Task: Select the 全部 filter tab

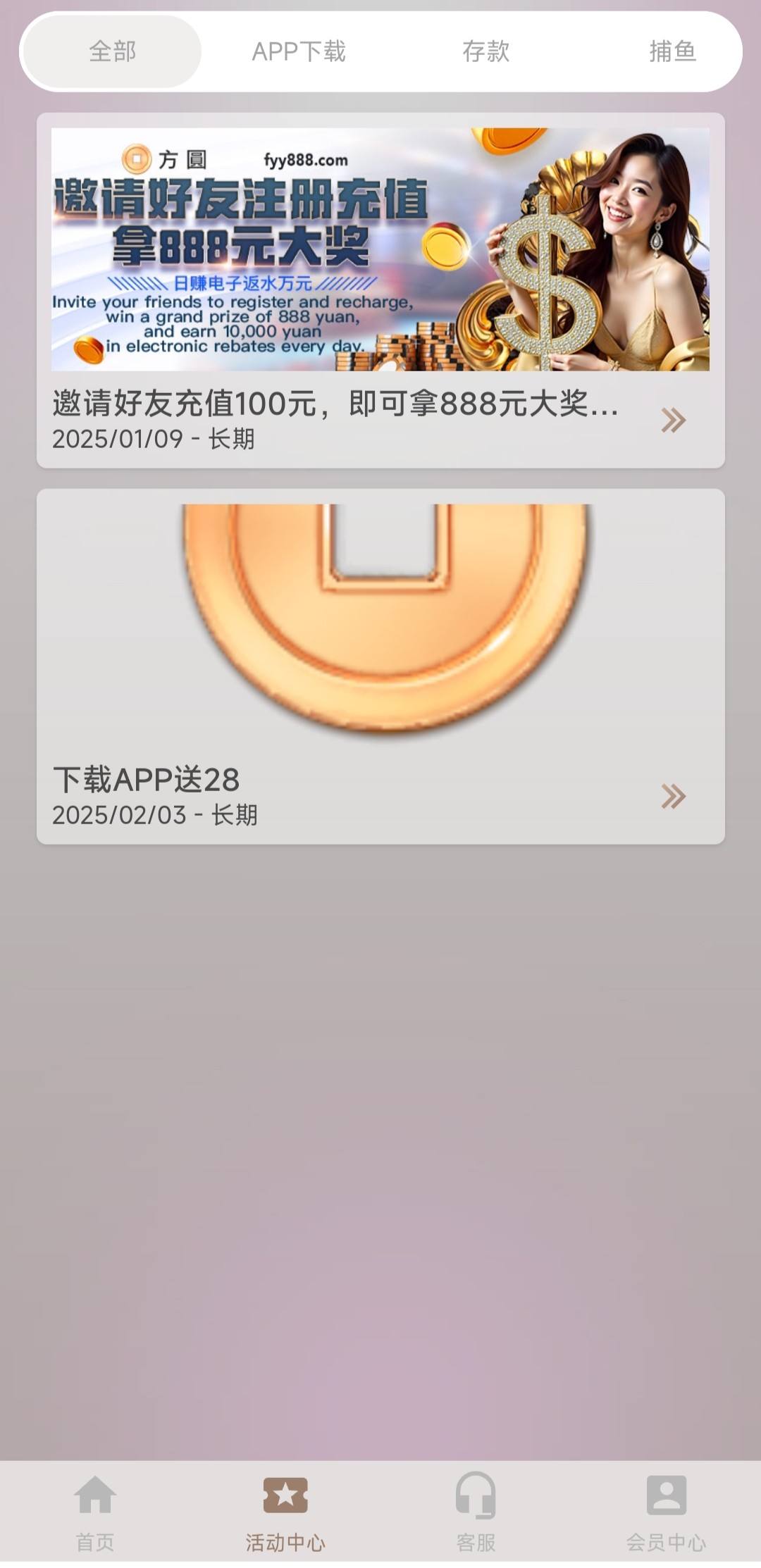Action: click(113, 51)
